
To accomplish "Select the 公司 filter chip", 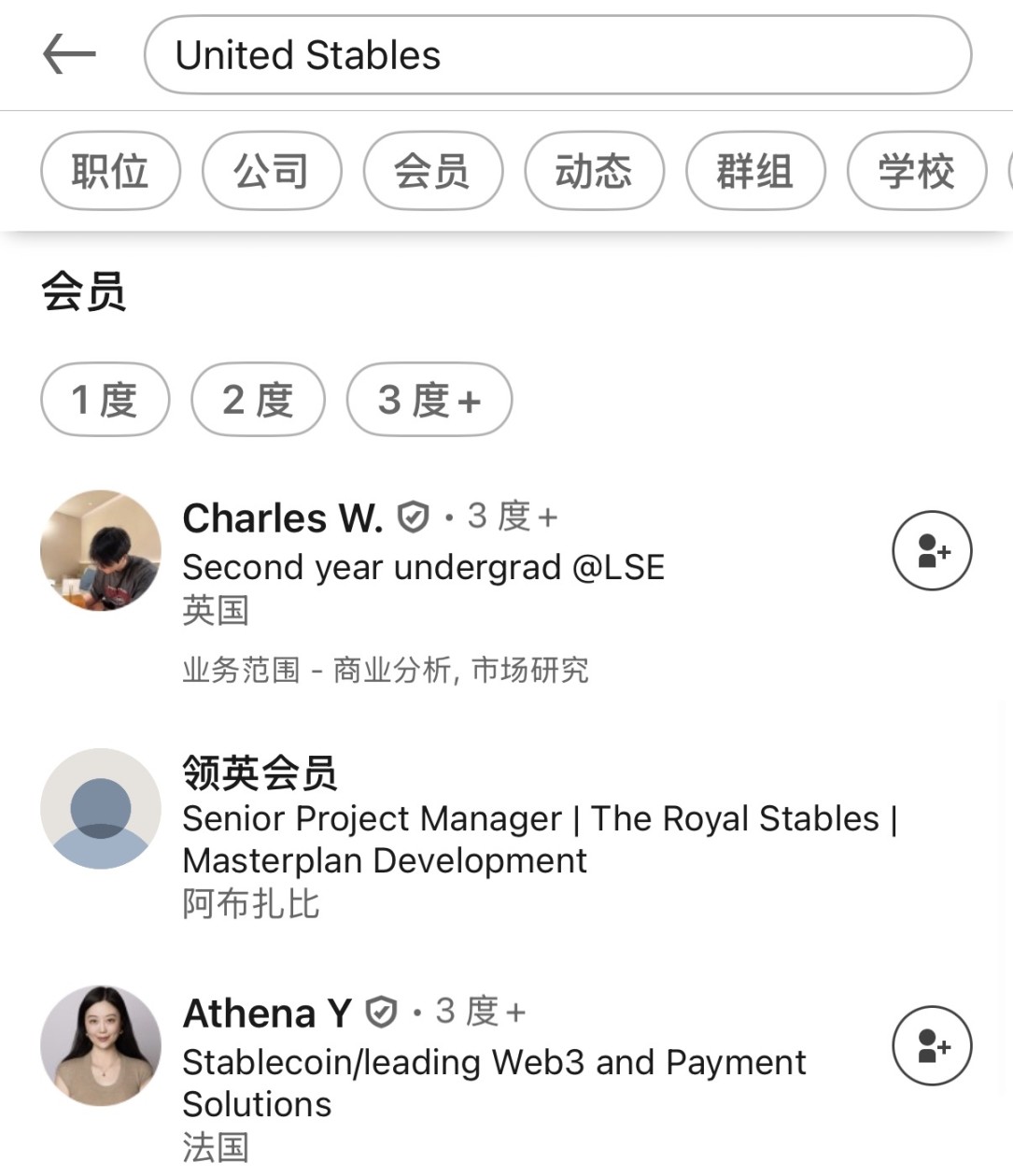I will coord(272,171).
